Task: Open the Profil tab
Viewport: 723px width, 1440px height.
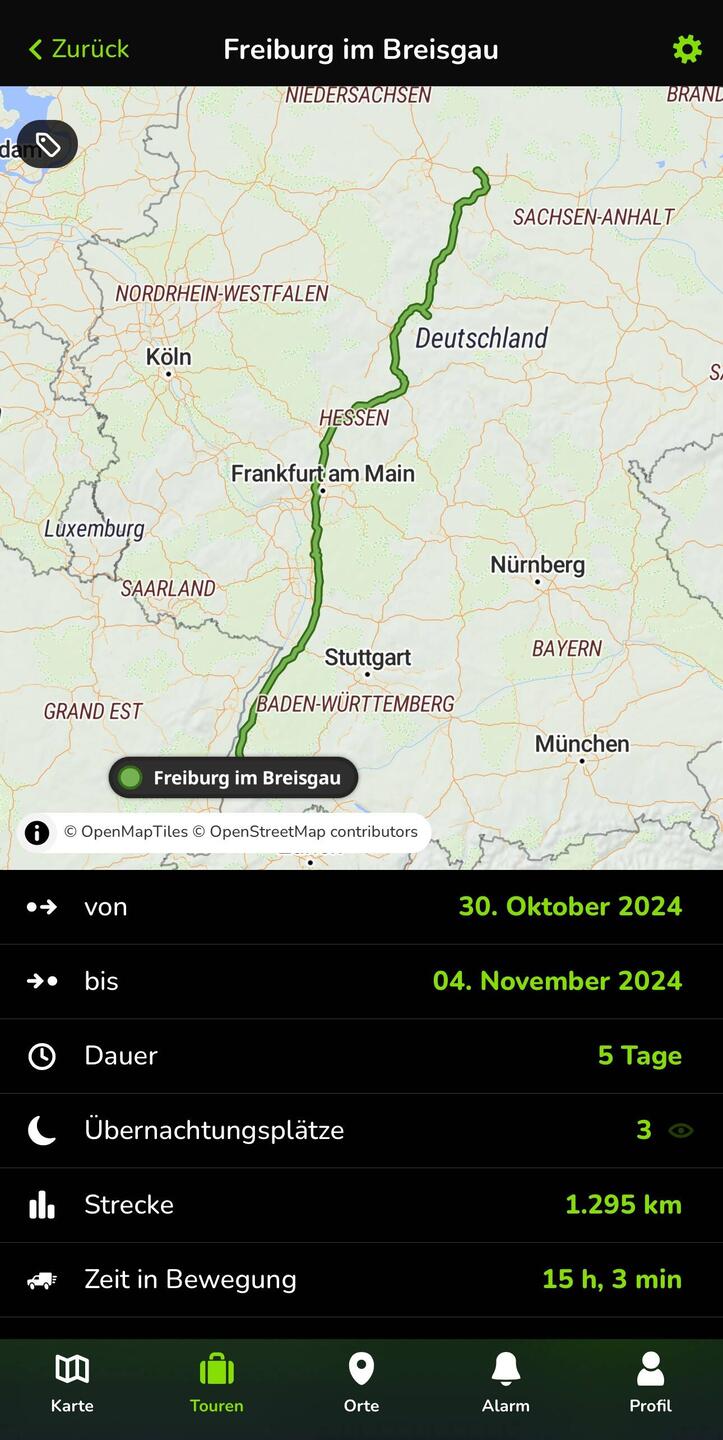Action: (x=650, y=1383)
